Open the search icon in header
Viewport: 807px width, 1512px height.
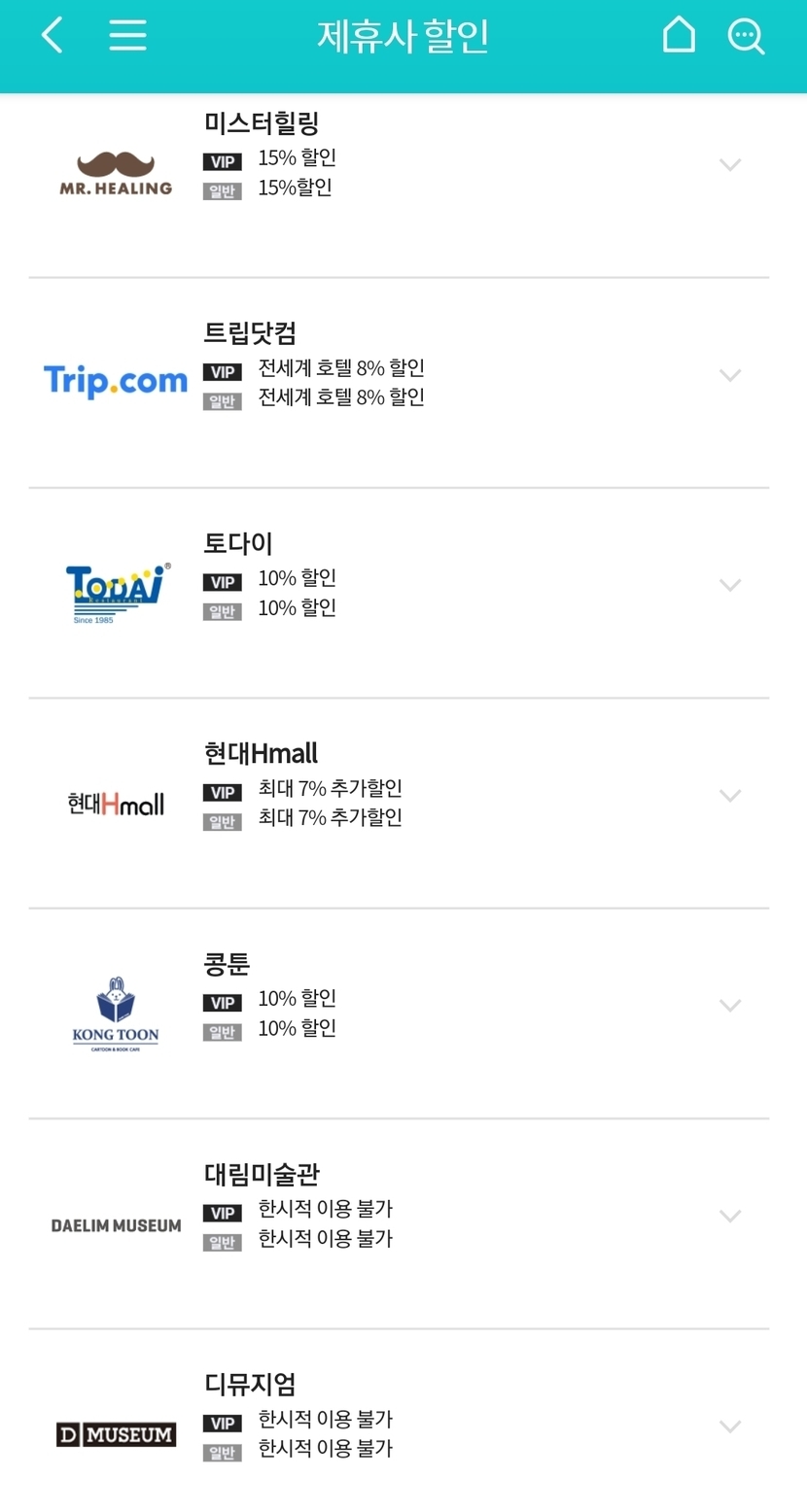(x=746, y=37)
